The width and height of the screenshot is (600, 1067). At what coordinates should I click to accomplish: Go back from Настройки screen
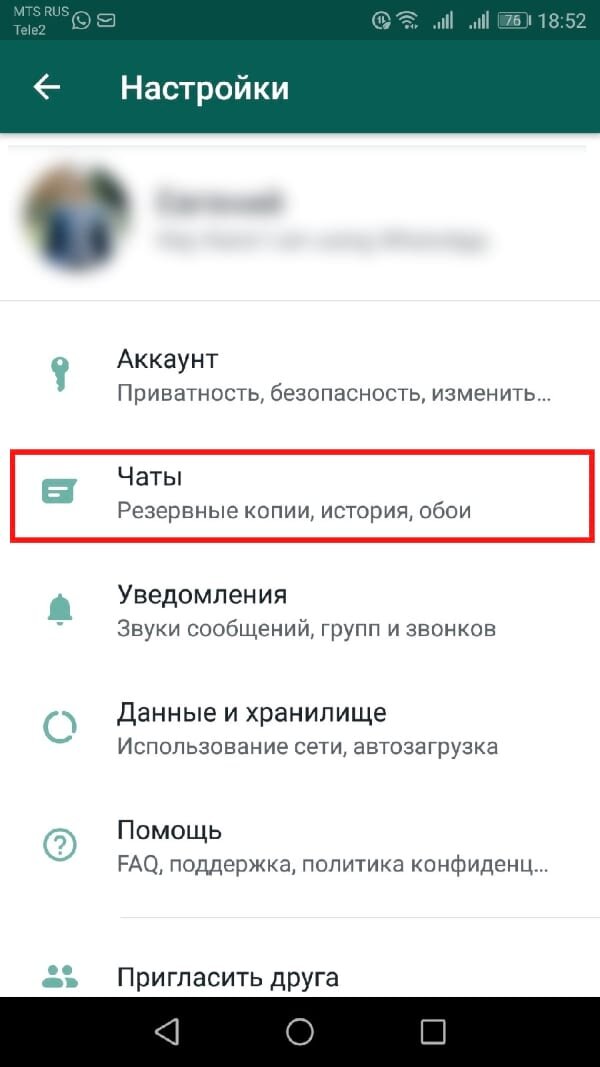[x=47, y=87]
